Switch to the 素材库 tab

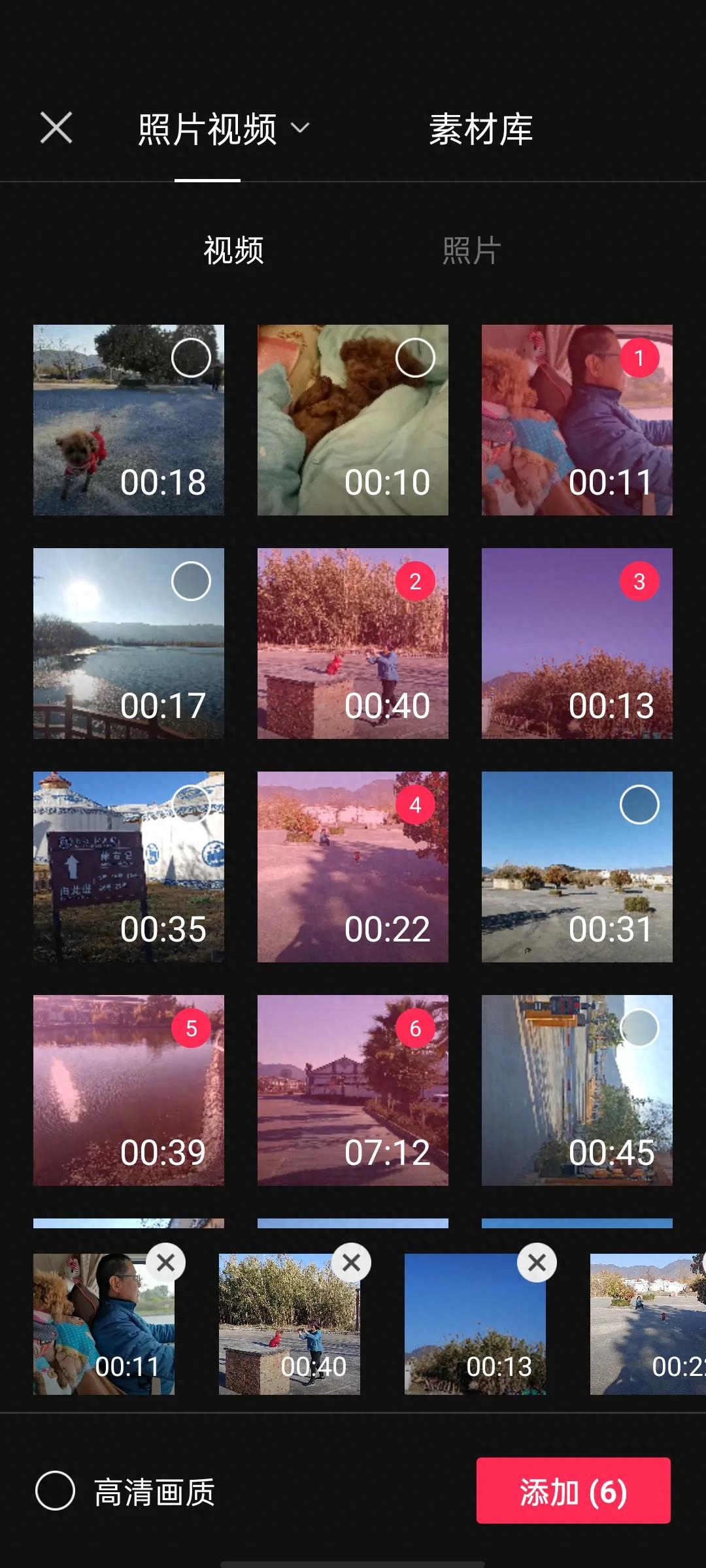[x=480, y=129]
